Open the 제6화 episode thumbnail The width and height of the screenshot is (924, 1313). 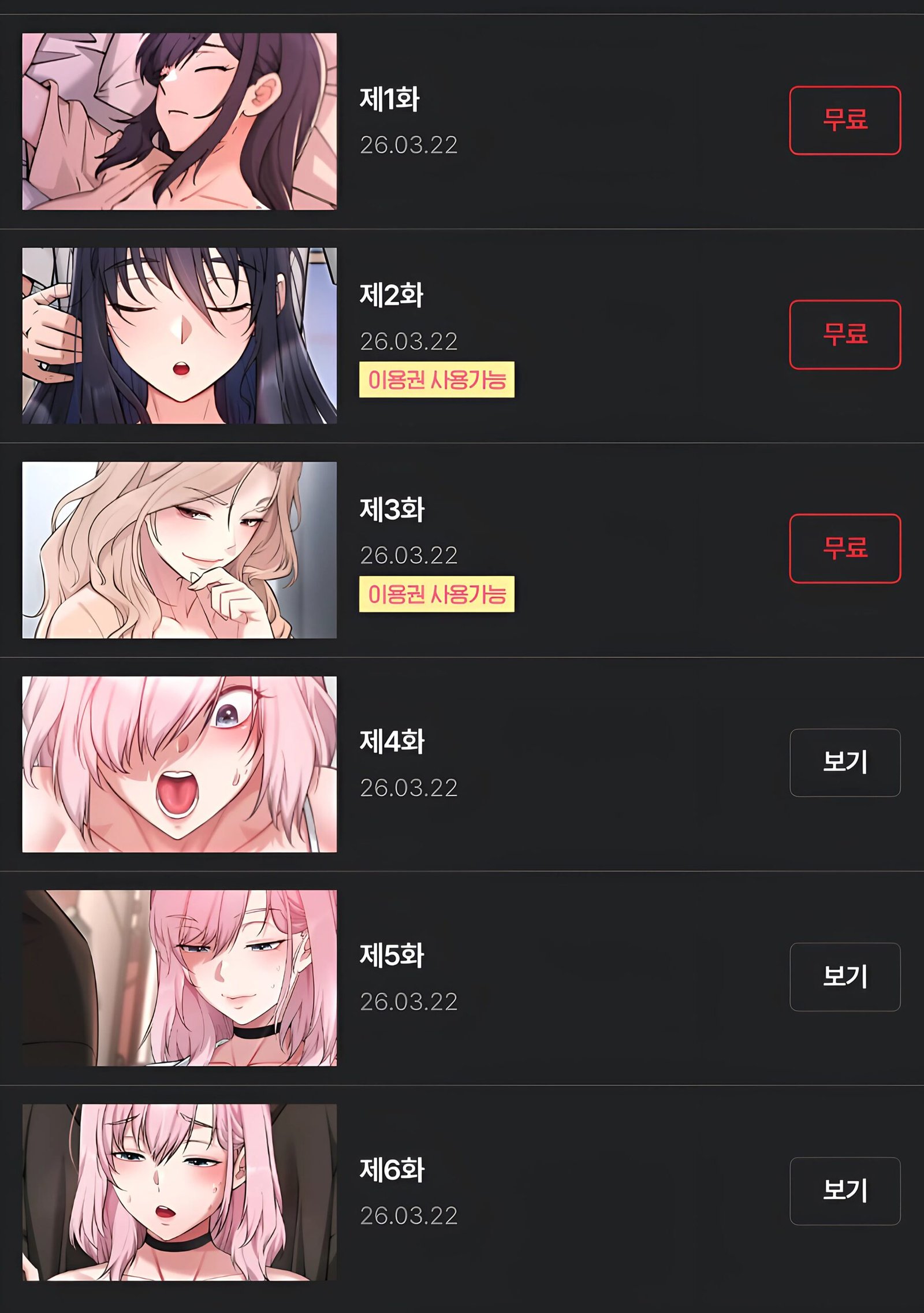[179, 1192]
